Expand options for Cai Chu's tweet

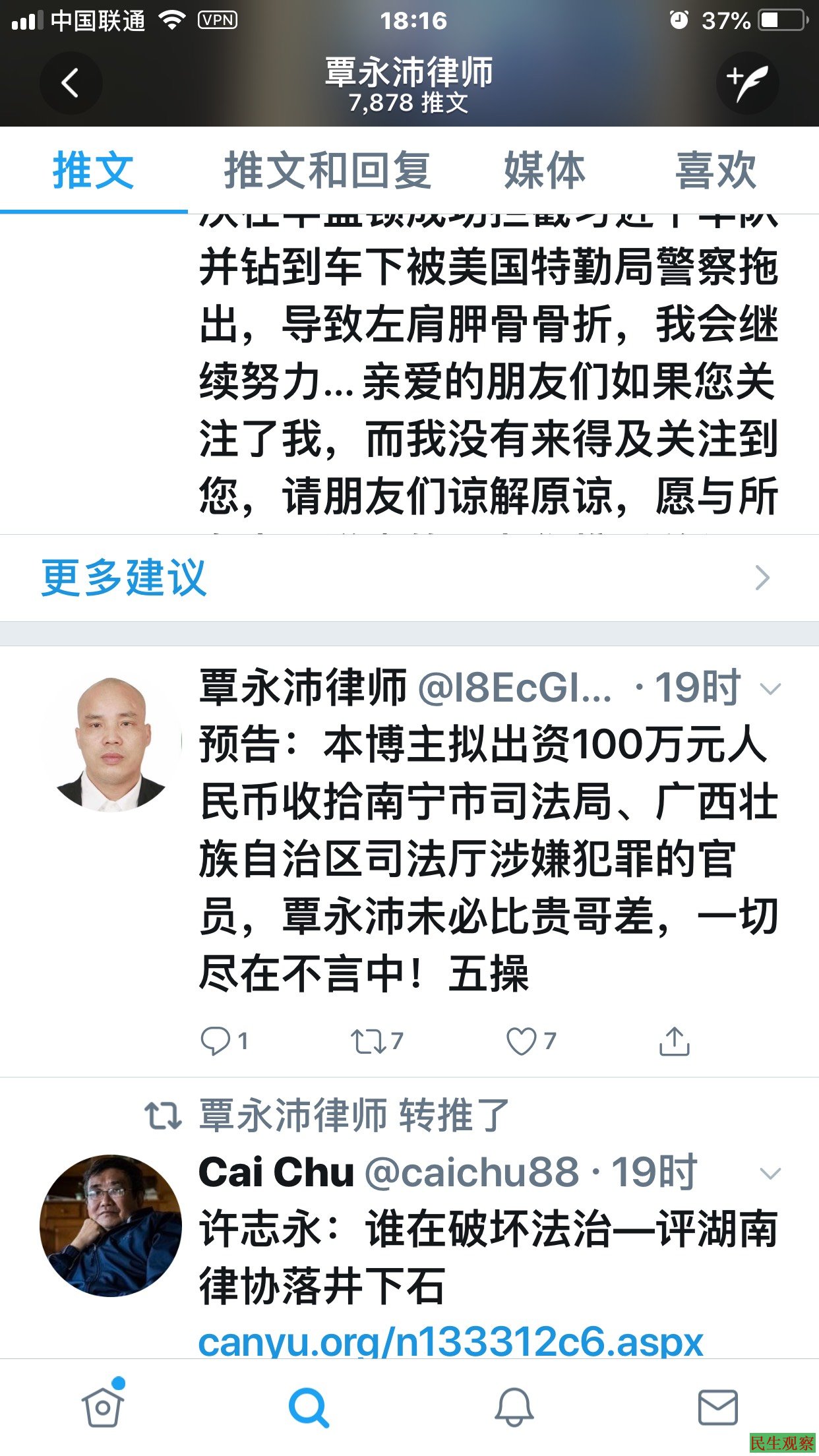pos(770,1173)
